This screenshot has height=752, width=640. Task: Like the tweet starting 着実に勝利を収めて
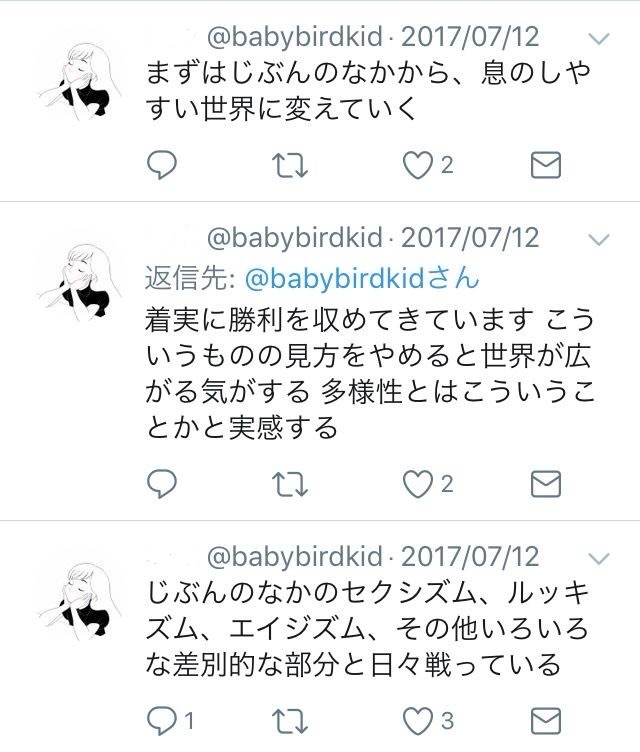(415, 485)
